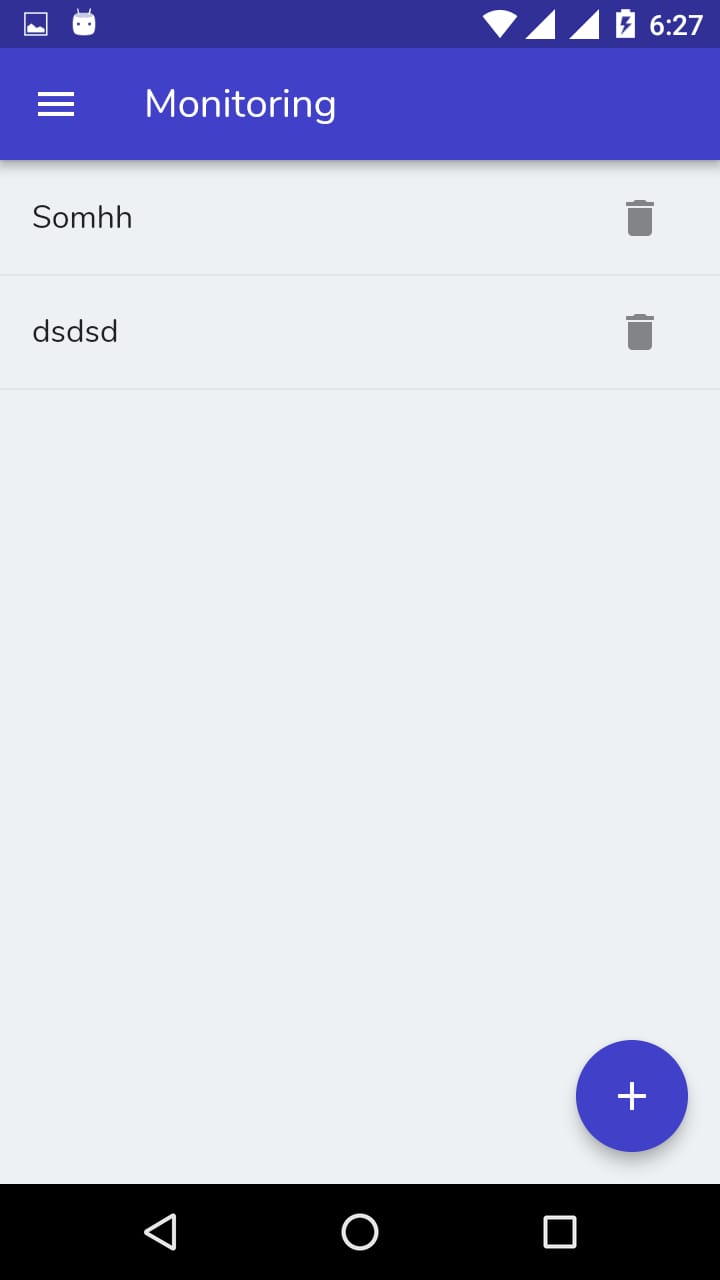Open the navigation drawer menu
Image resolution: width=720 pixels, height=1280 pixels.
[x=56, y=103]
